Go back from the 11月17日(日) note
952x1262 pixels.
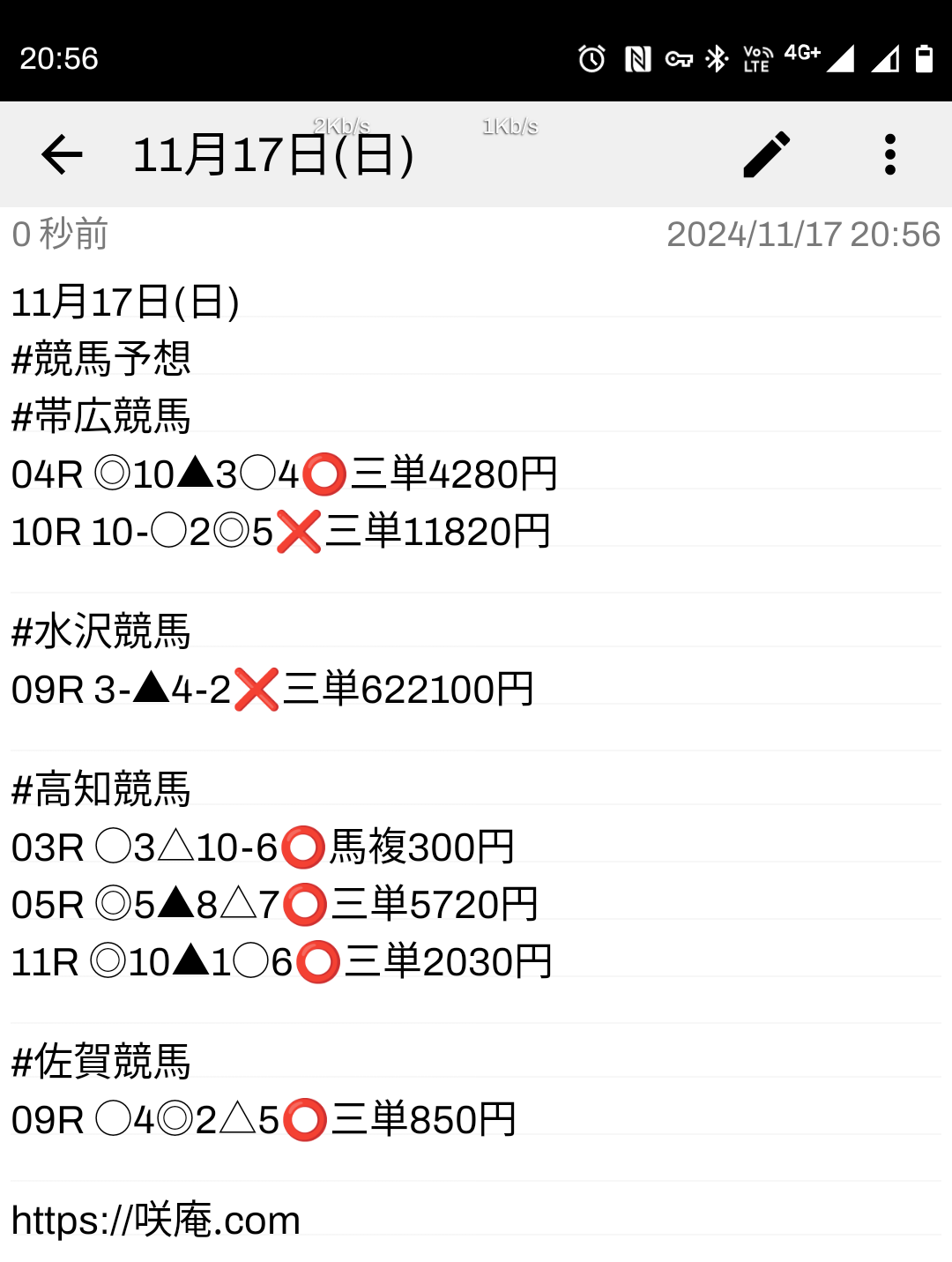[62, 155]
